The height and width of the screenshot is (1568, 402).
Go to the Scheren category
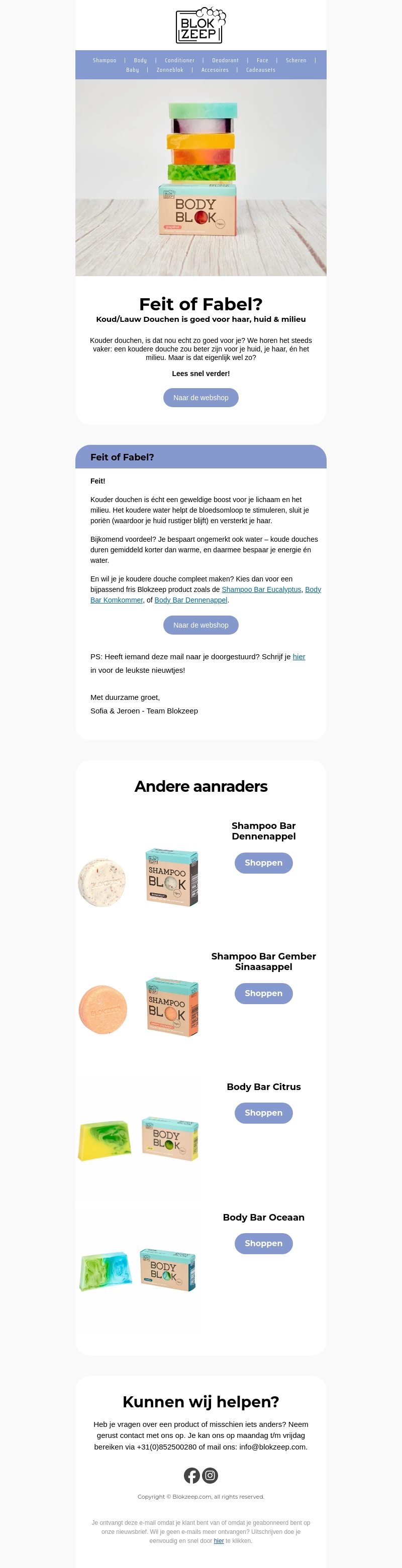tap(295, 60)
